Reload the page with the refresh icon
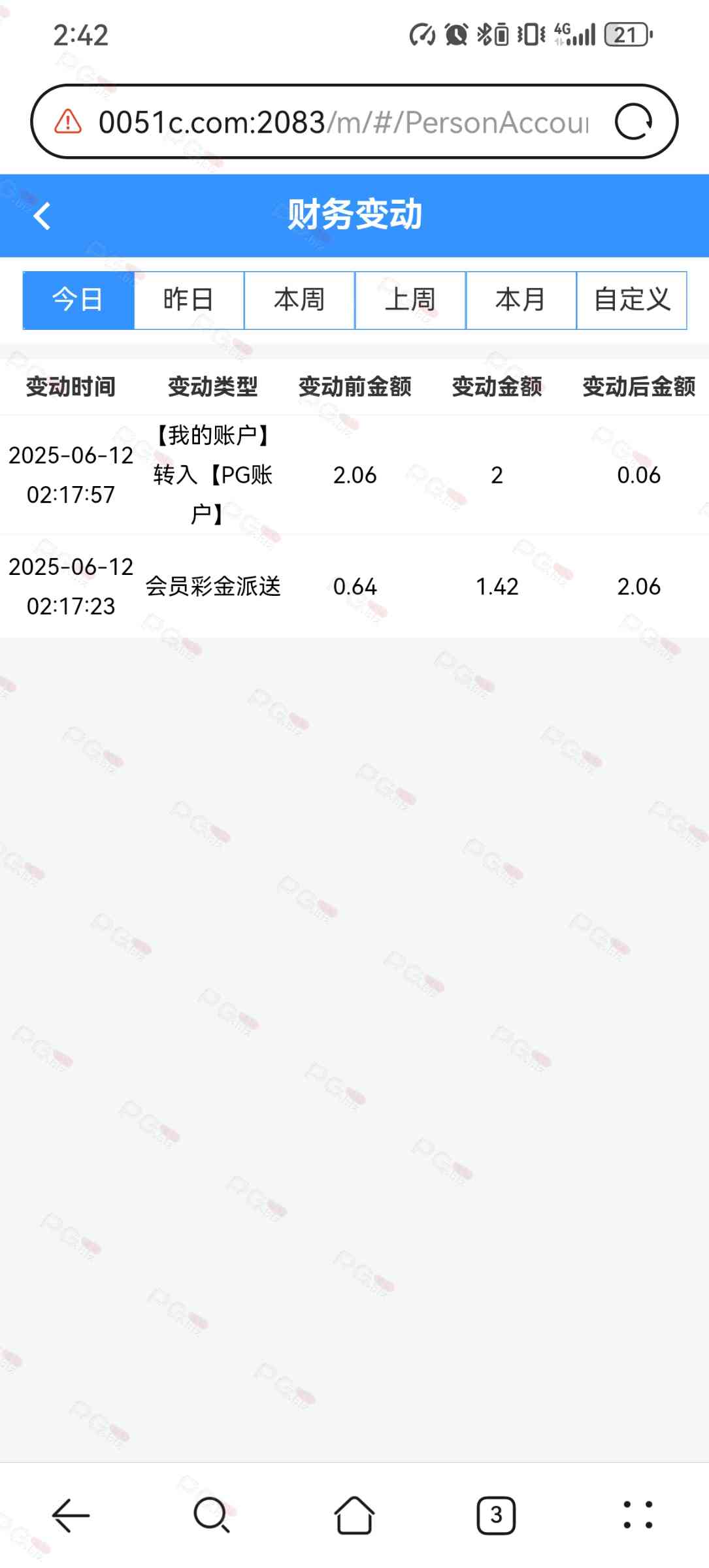The height and width of the screenshot is (1568, 709). point(634,122)
